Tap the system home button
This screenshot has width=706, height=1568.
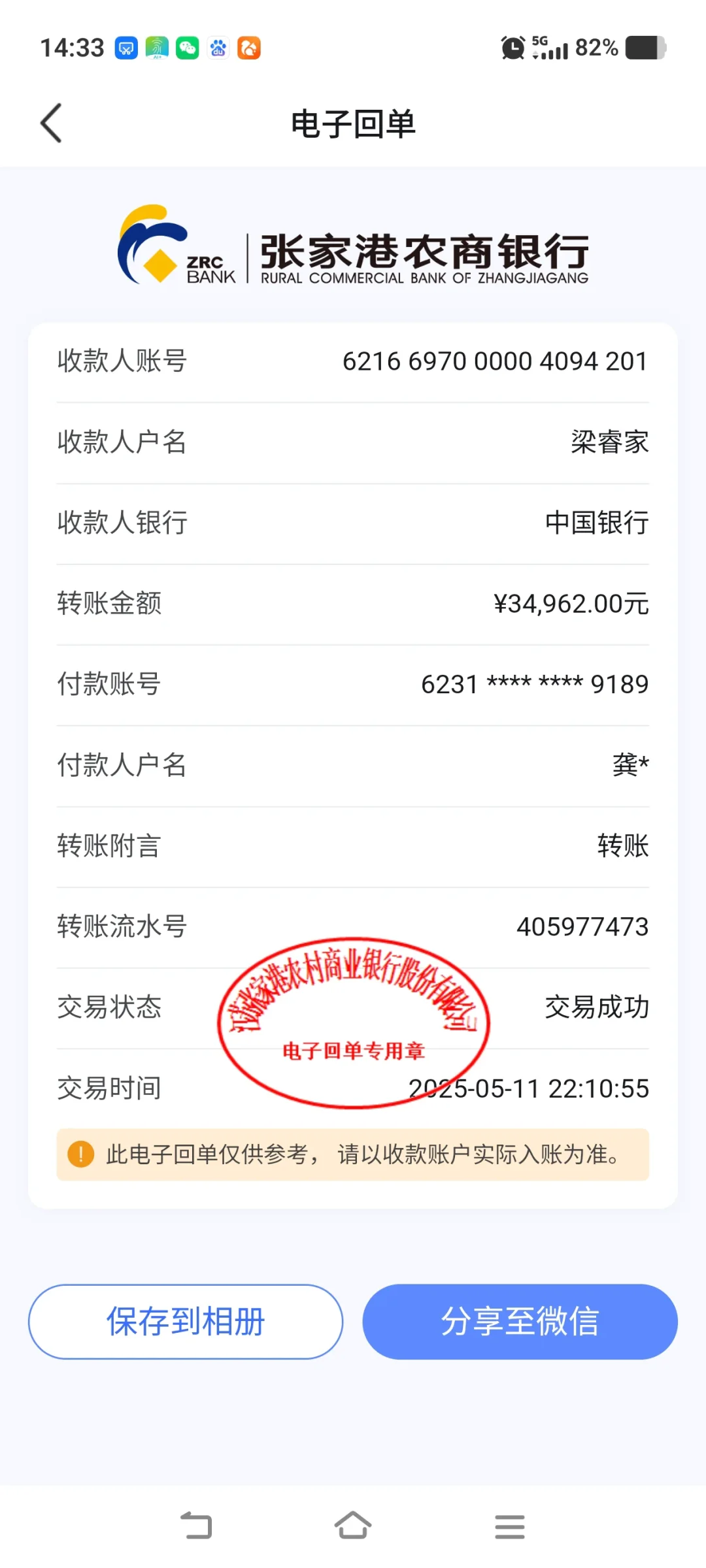(353, 1526)
